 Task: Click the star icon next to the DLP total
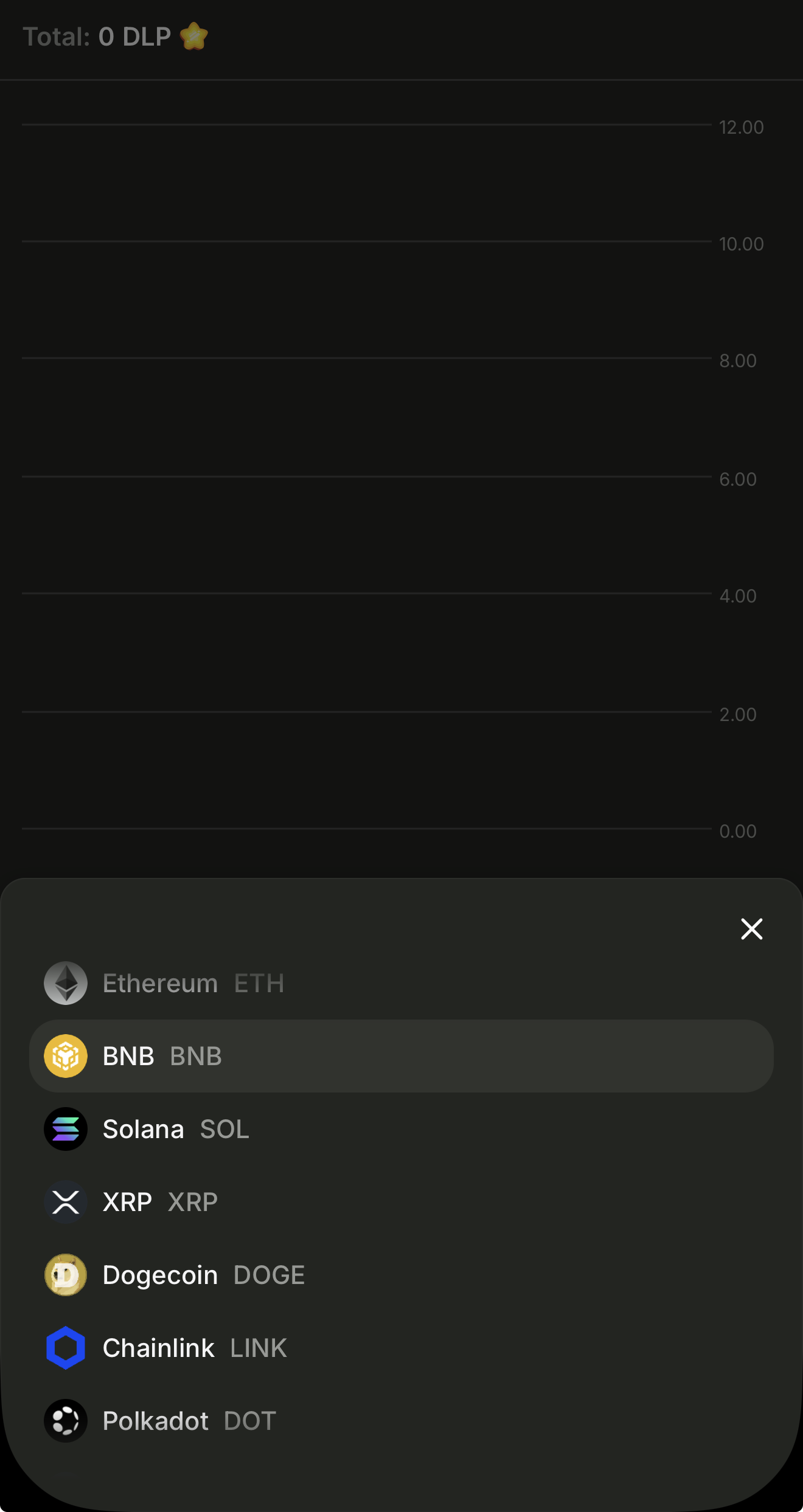click(x=193, y=36)
